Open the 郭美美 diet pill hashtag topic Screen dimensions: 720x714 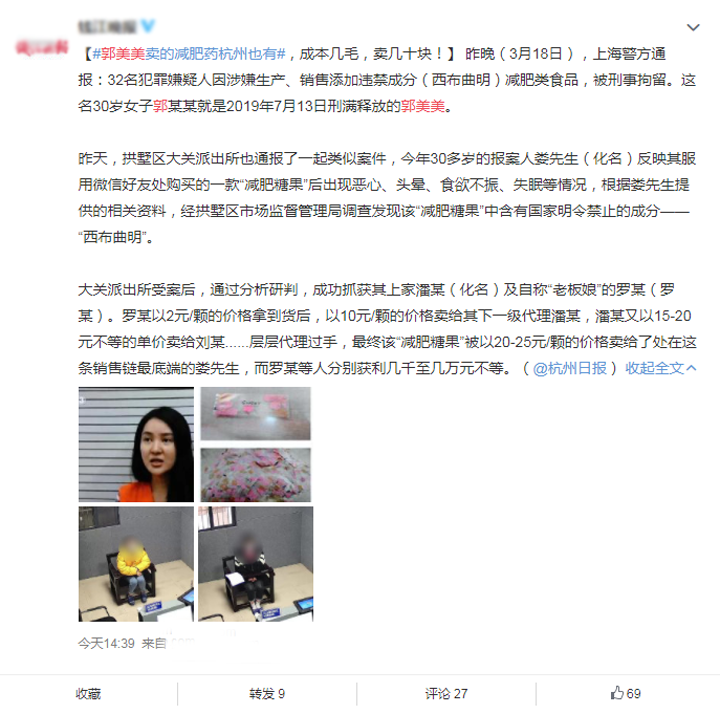[191, 55]
